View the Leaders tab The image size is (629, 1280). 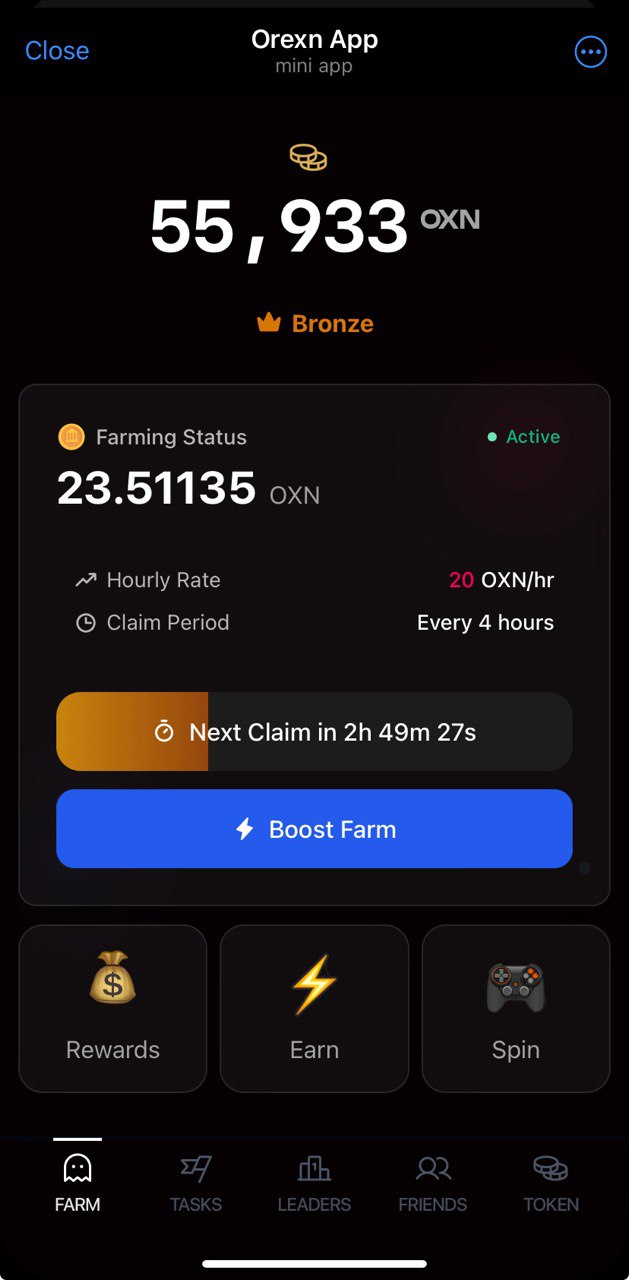click(x=314, y=1183)
